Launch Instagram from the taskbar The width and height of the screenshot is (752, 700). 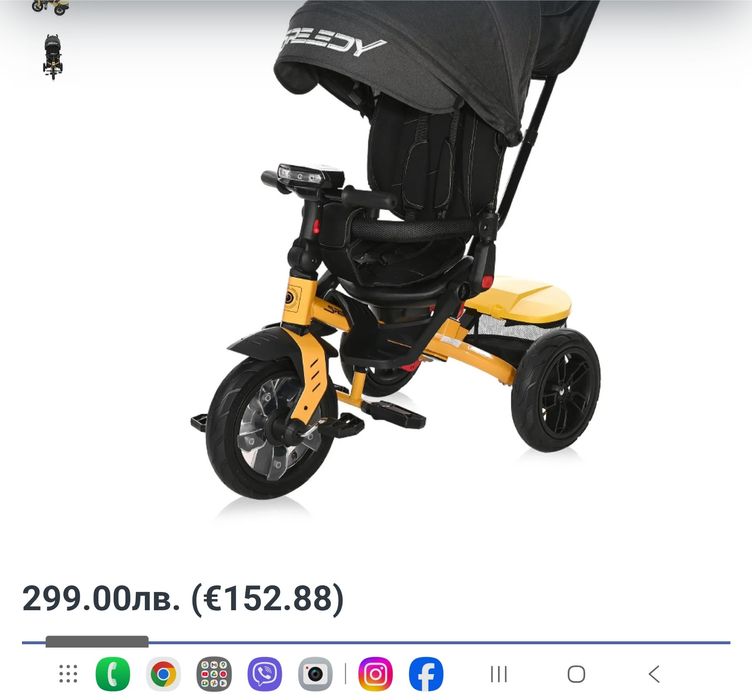click(x=375, y=675)
